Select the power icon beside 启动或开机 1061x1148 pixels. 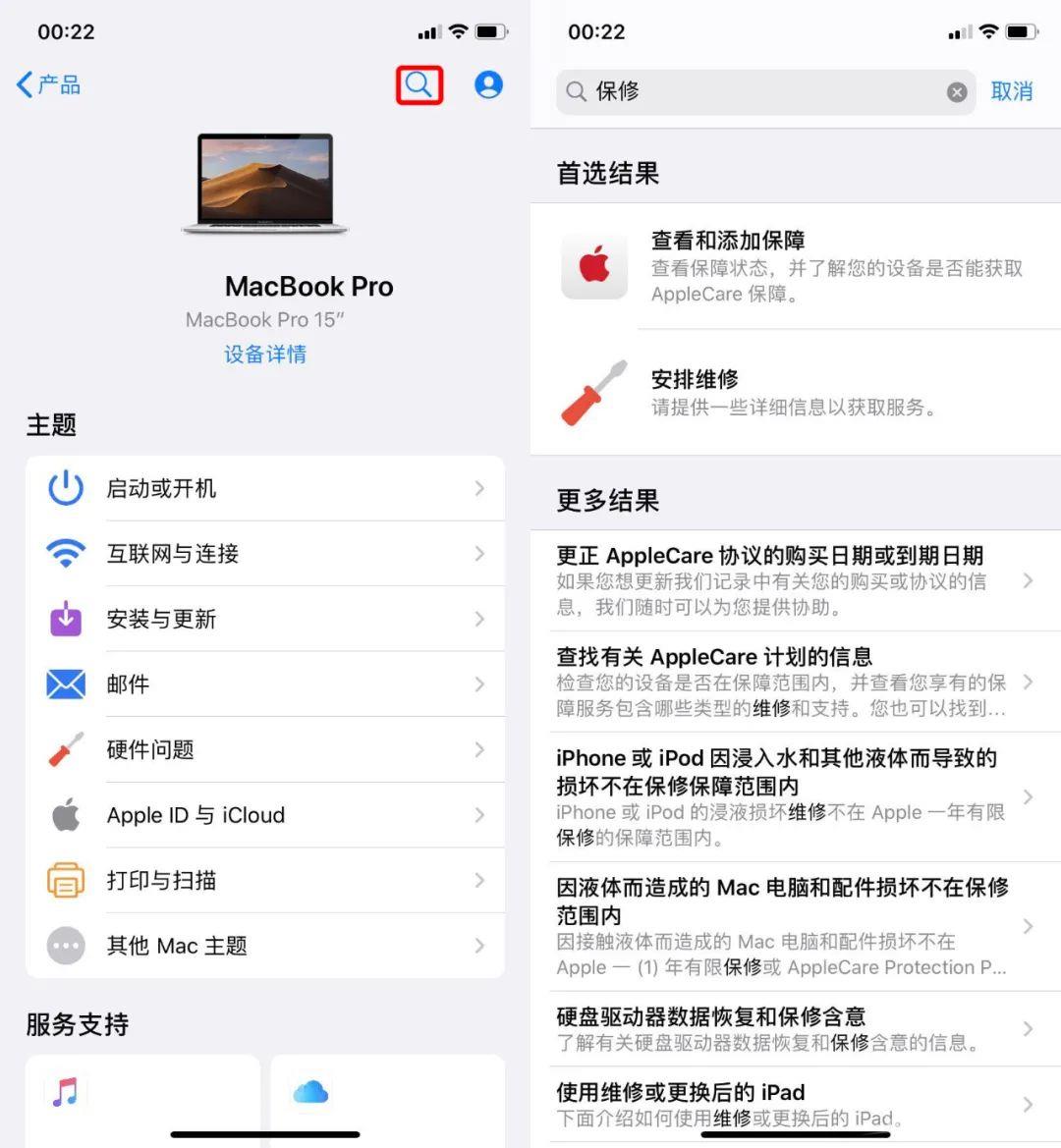click(65, 488)
